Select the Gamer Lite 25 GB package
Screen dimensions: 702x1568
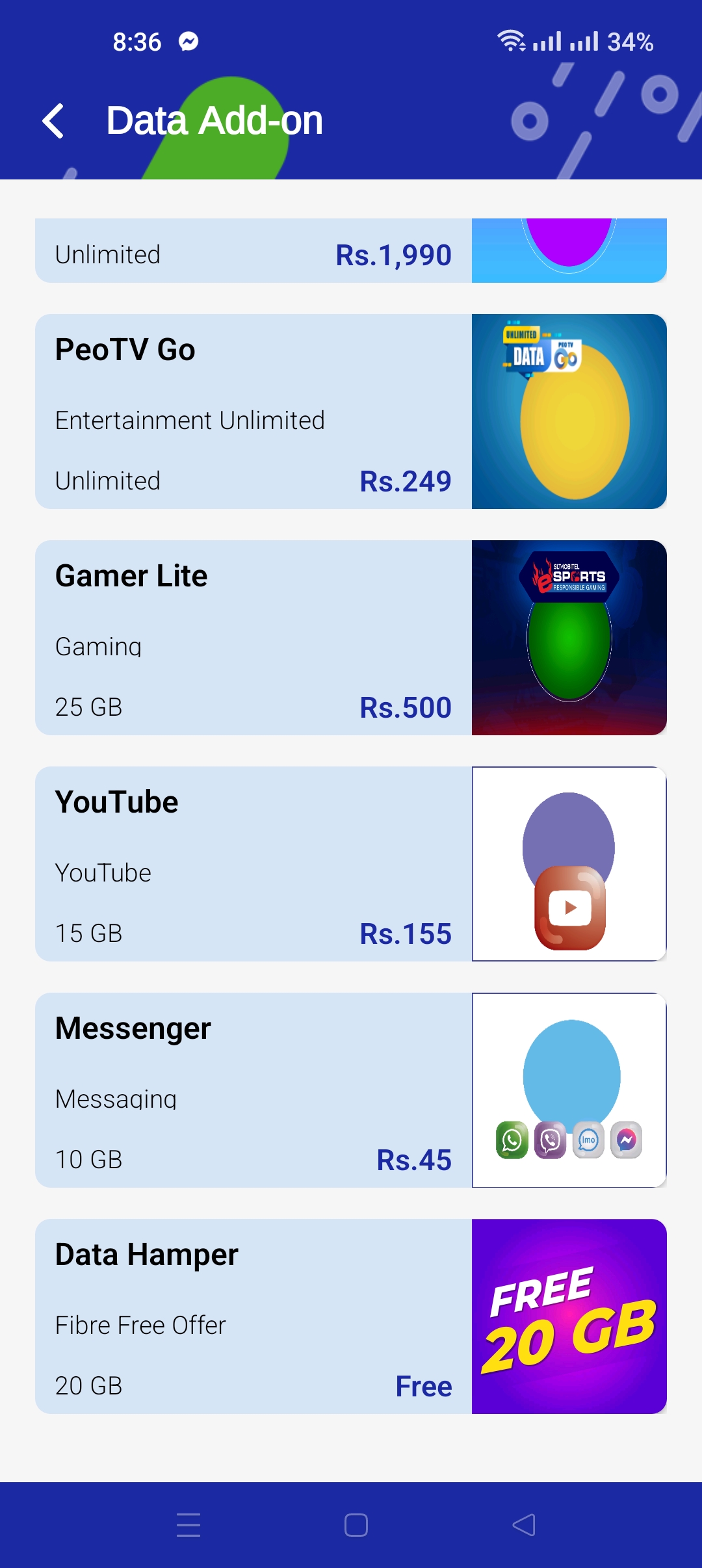point(351,638)
